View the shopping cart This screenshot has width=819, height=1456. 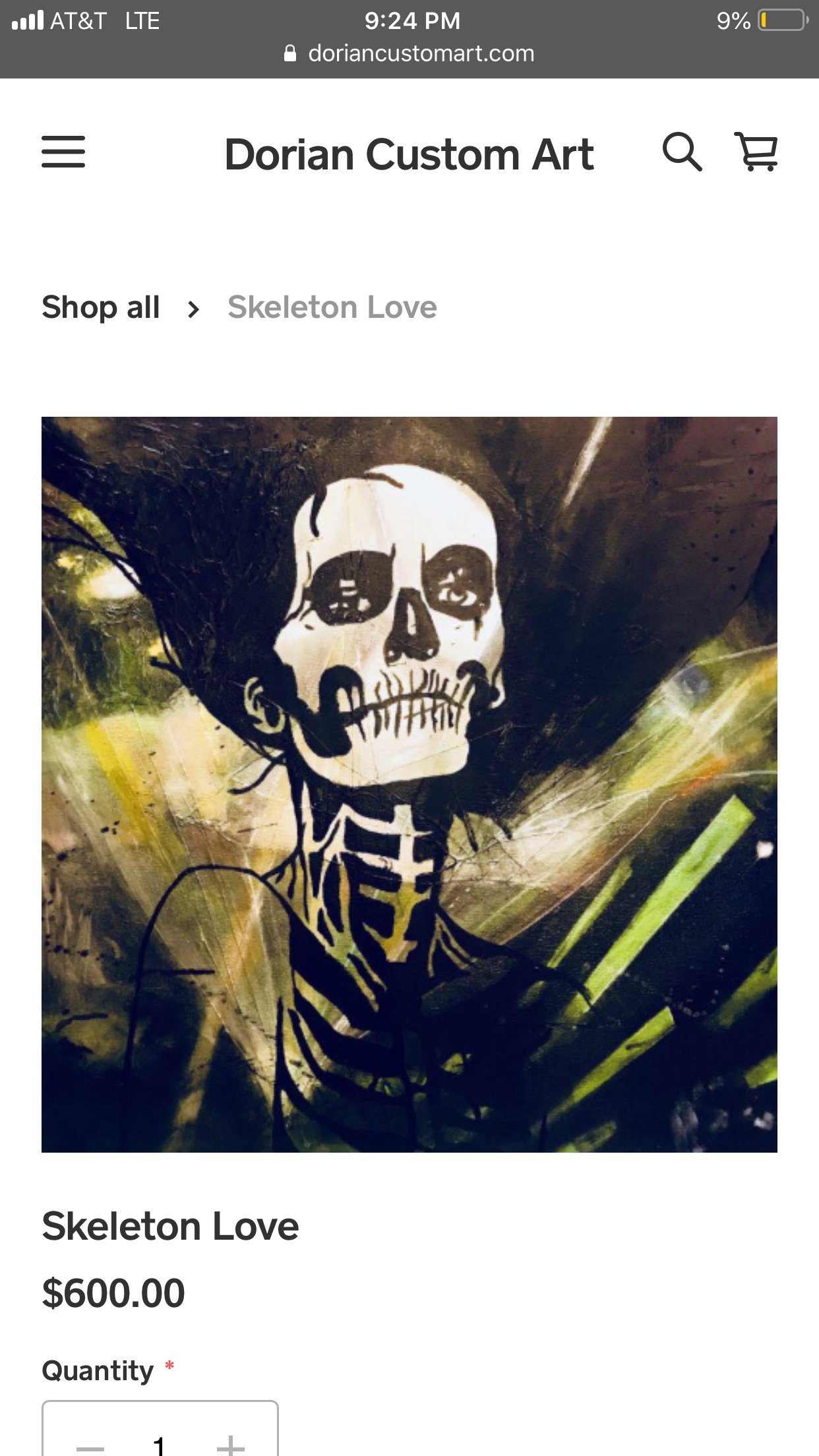point(757,152)
